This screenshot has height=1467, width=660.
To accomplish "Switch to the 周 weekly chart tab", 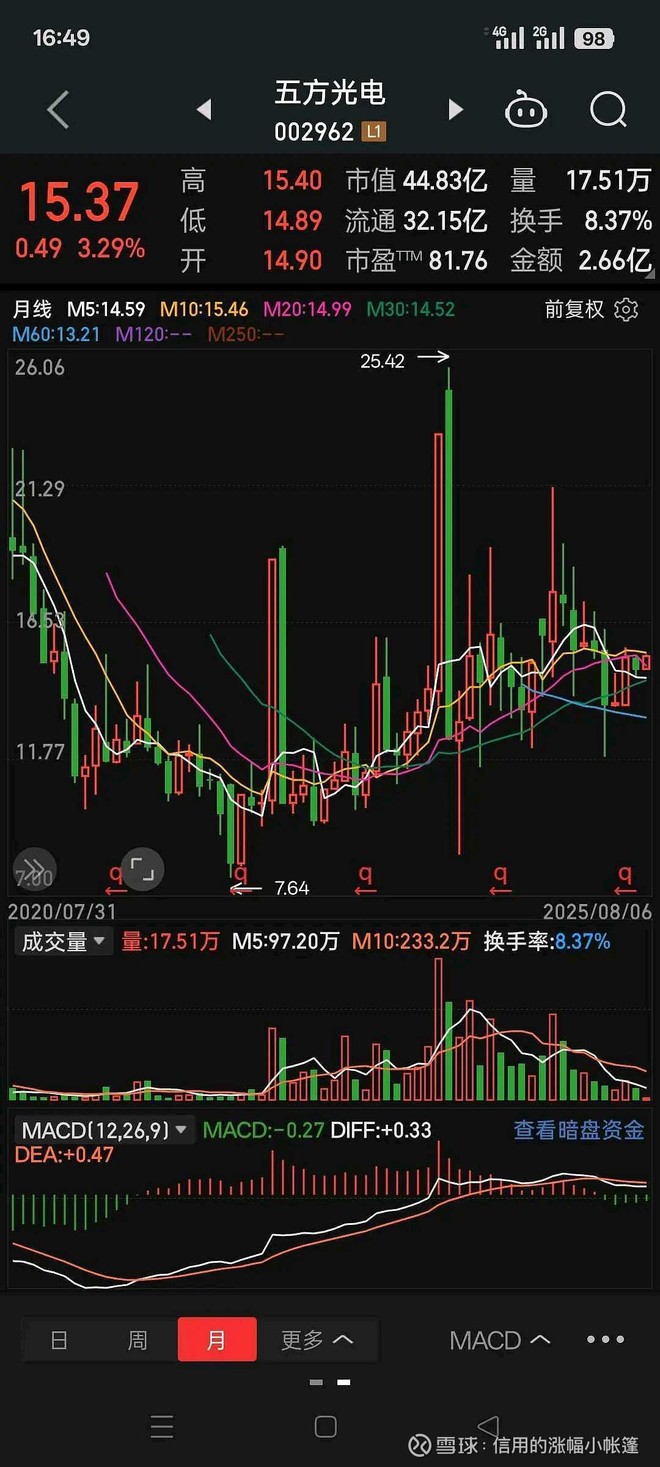I will [x=138, y=1340].
